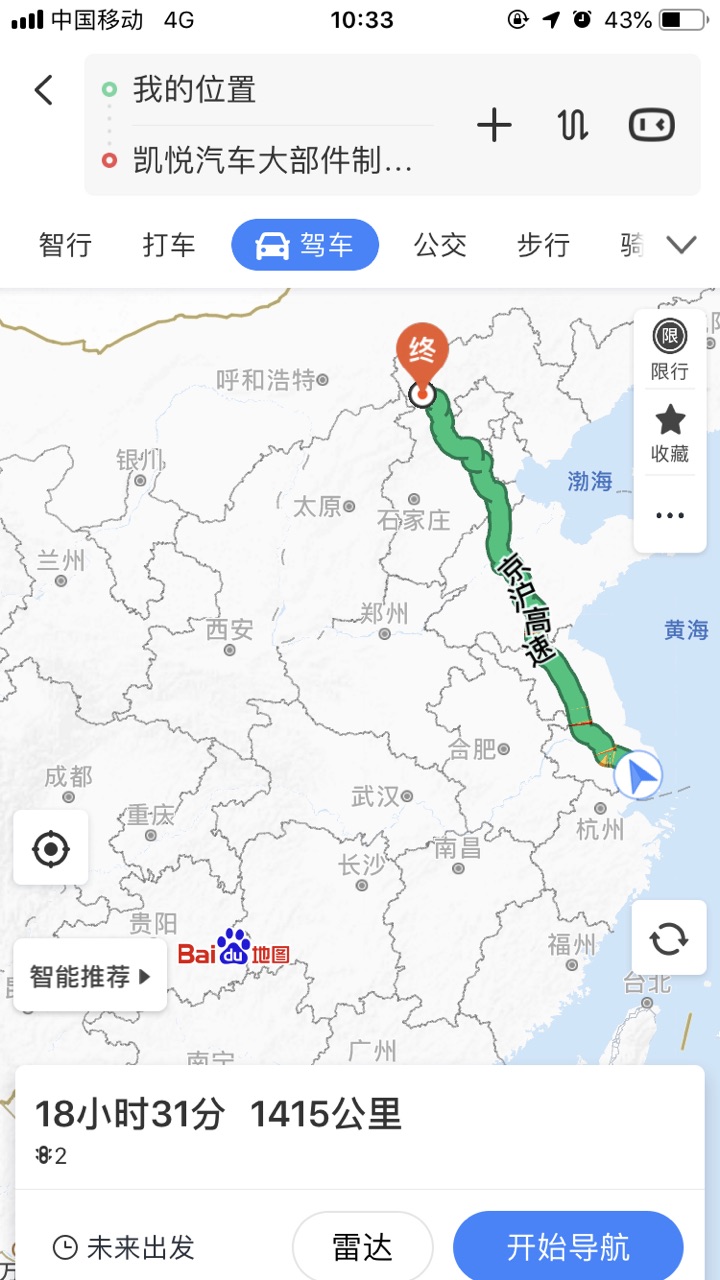Open the 智能推荐 route preference panel
Image resolution: width=720 pixels, height=1280 pixels.
[x=90, y=976]
